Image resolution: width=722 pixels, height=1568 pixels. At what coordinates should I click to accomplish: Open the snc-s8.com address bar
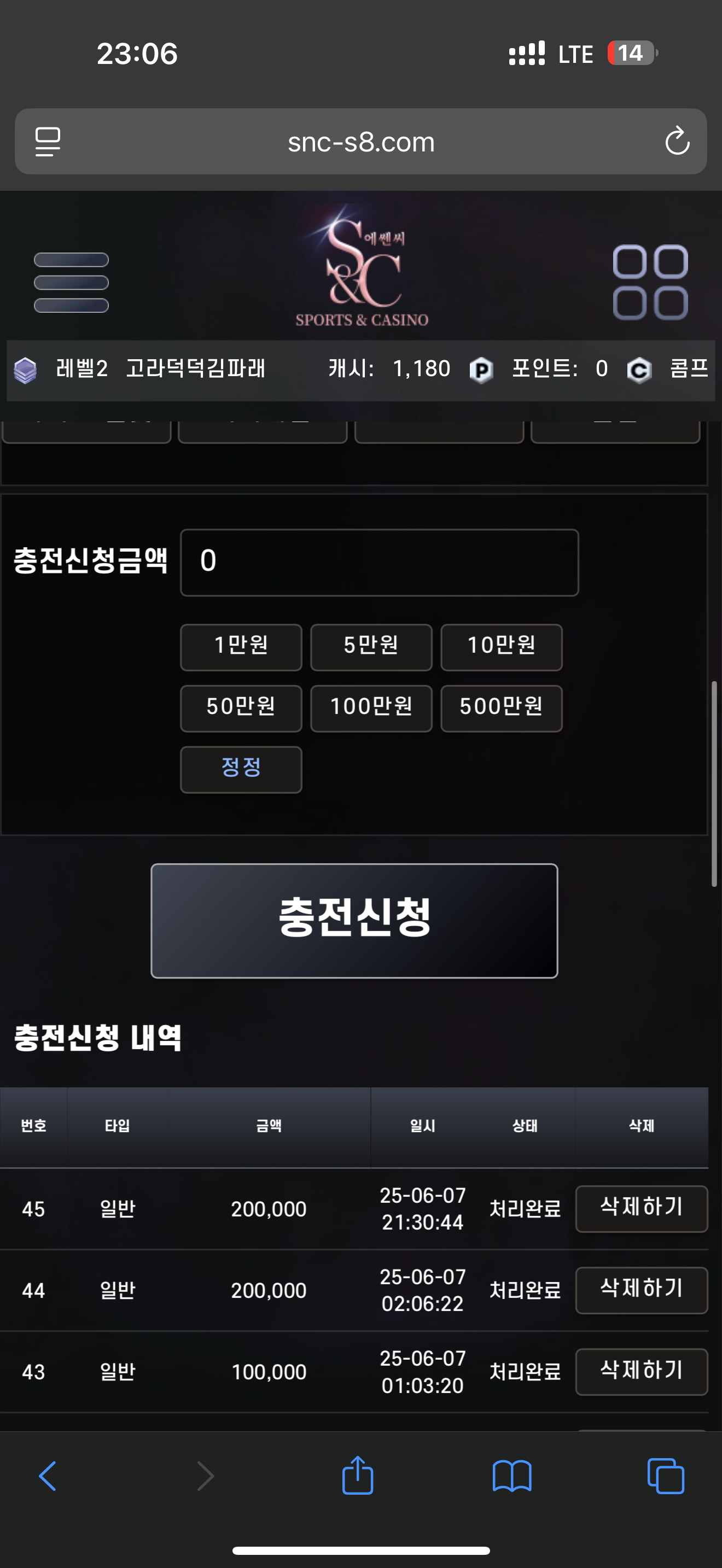[361, 142]
